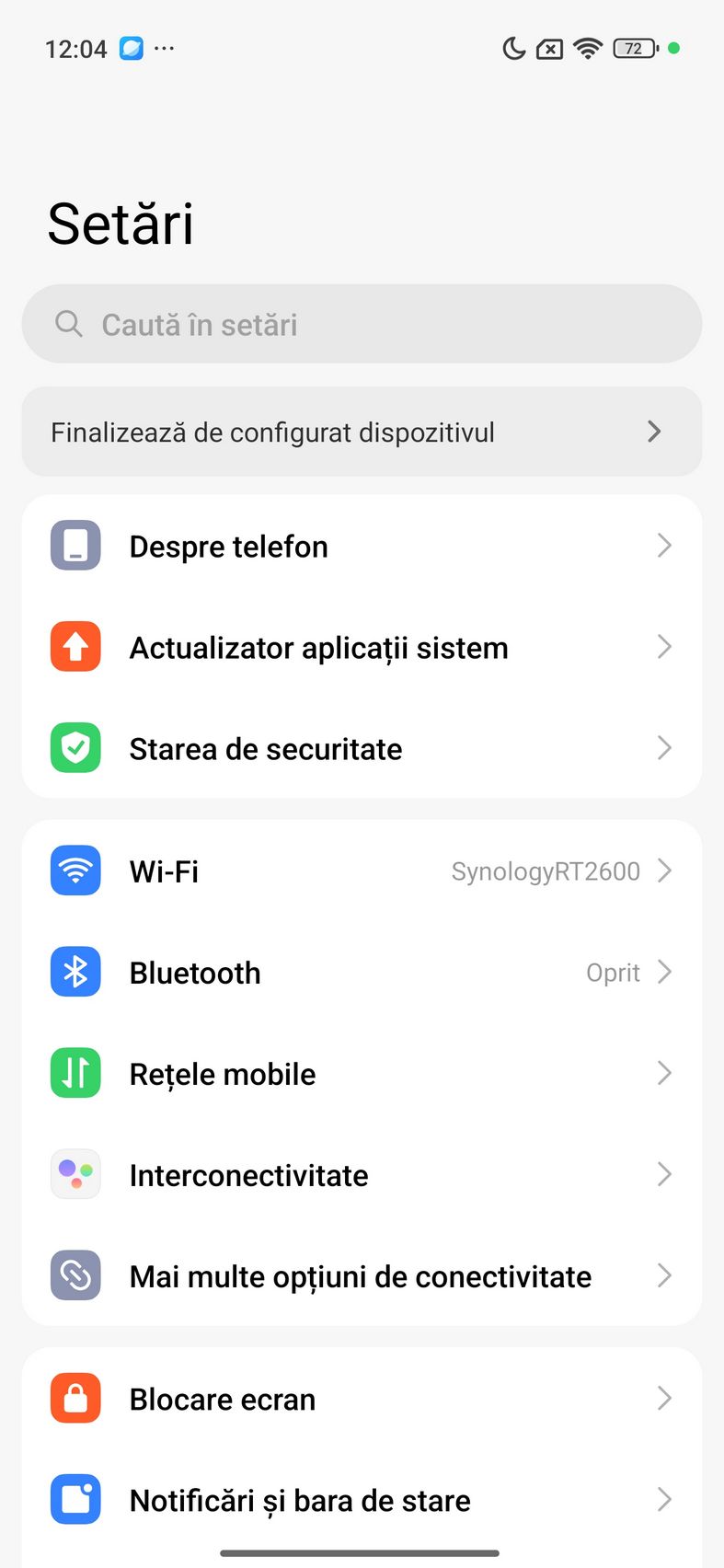Open Finalizează de configurat dispozitivul banner
Viewport: 724px width, 1568px height.
tap(362, 432)
